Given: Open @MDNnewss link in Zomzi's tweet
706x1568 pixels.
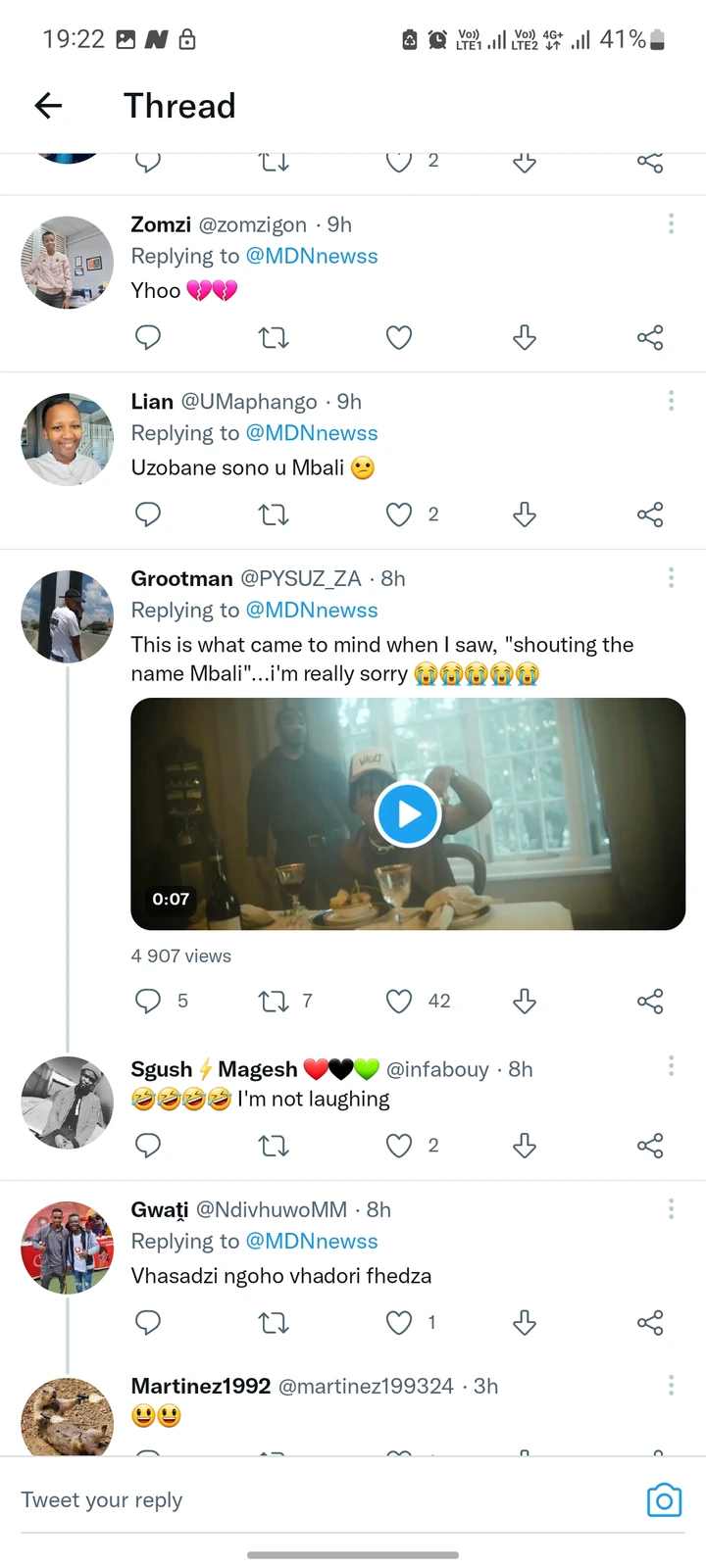Looking at the screenshot, I should [312, 256].
